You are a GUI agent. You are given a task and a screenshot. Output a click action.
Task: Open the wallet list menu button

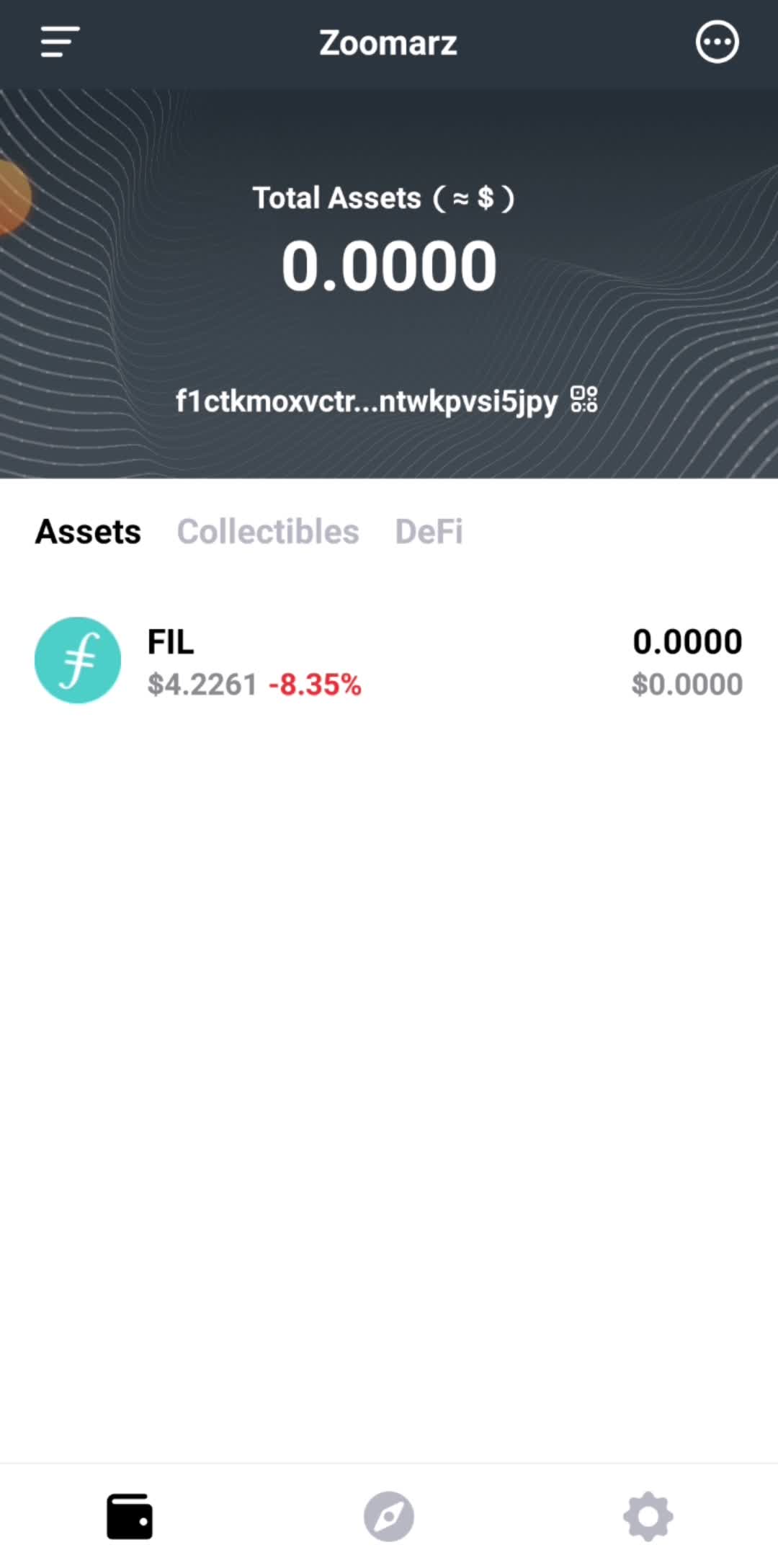(60, 42)
